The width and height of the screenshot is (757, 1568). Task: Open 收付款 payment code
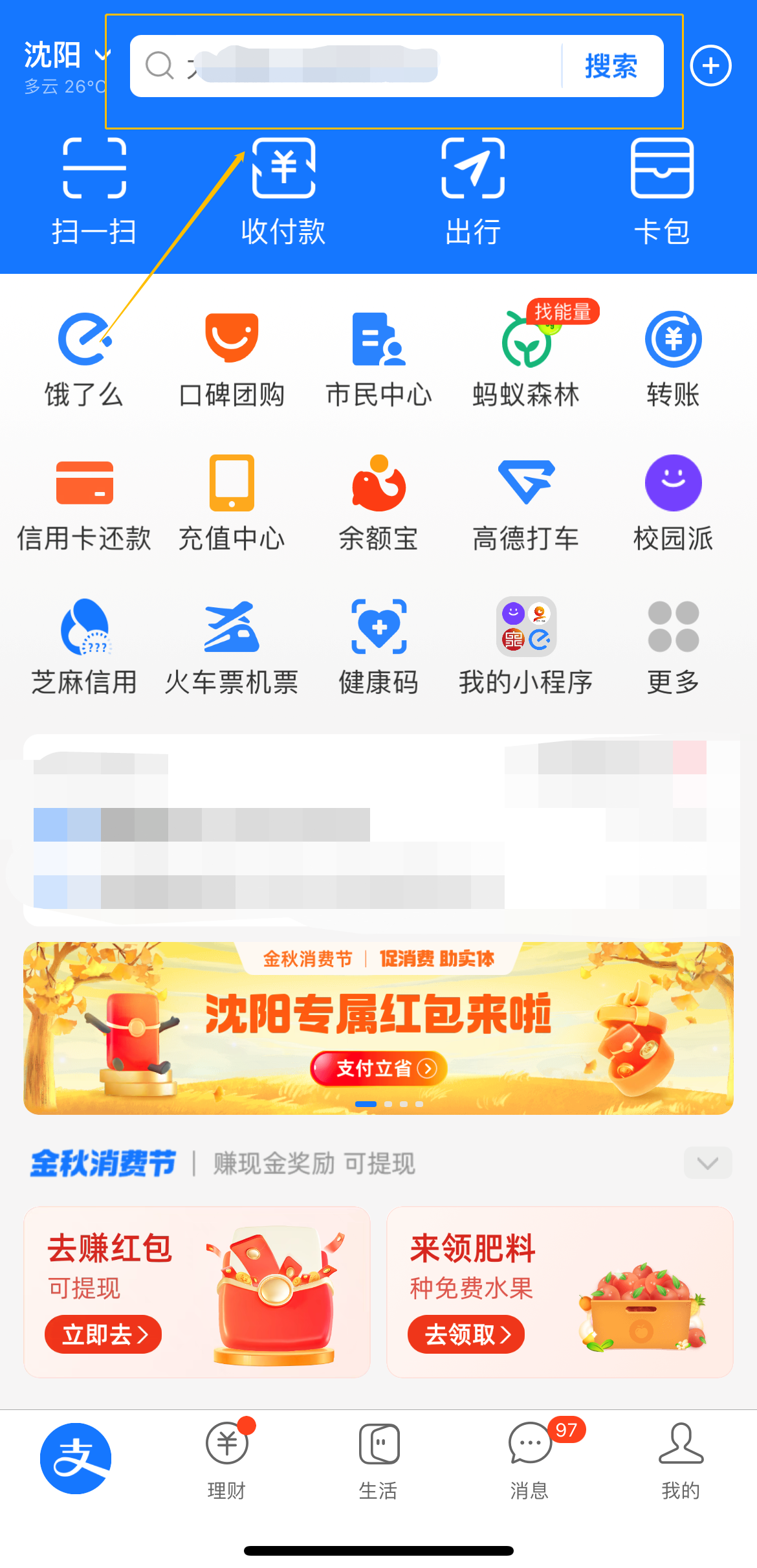coord(283,191)
